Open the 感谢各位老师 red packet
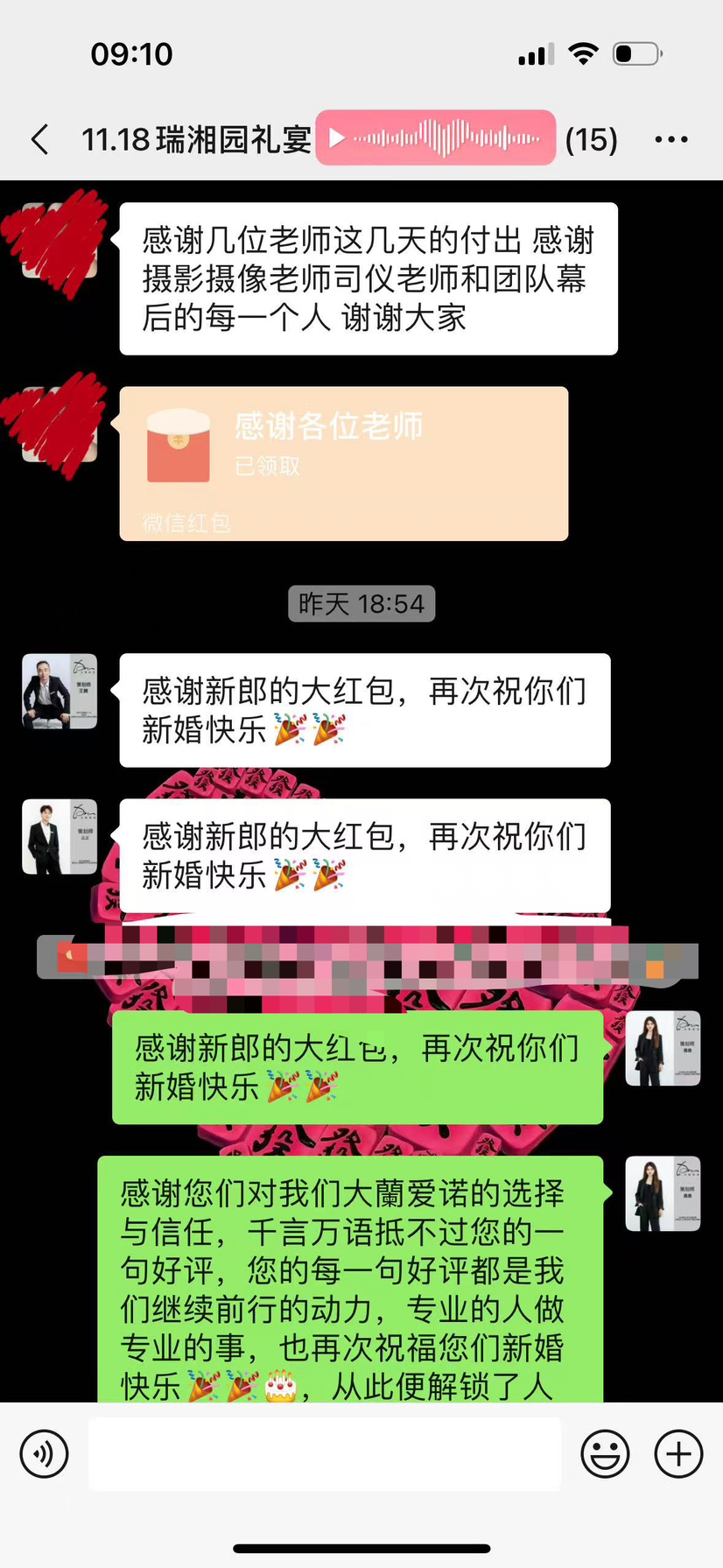This screenshot has height=1568, width=723. click(x=343, y=462)
